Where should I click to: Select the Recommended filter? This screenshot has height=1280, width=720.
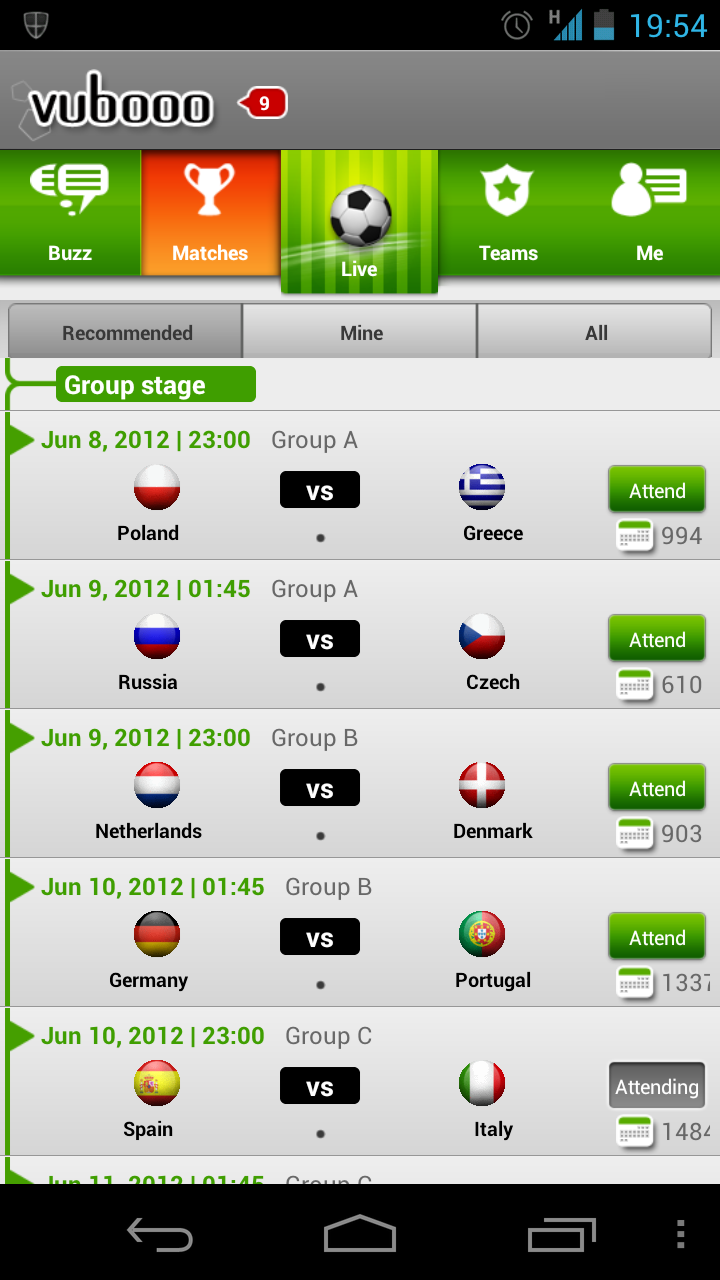(126, 332)
